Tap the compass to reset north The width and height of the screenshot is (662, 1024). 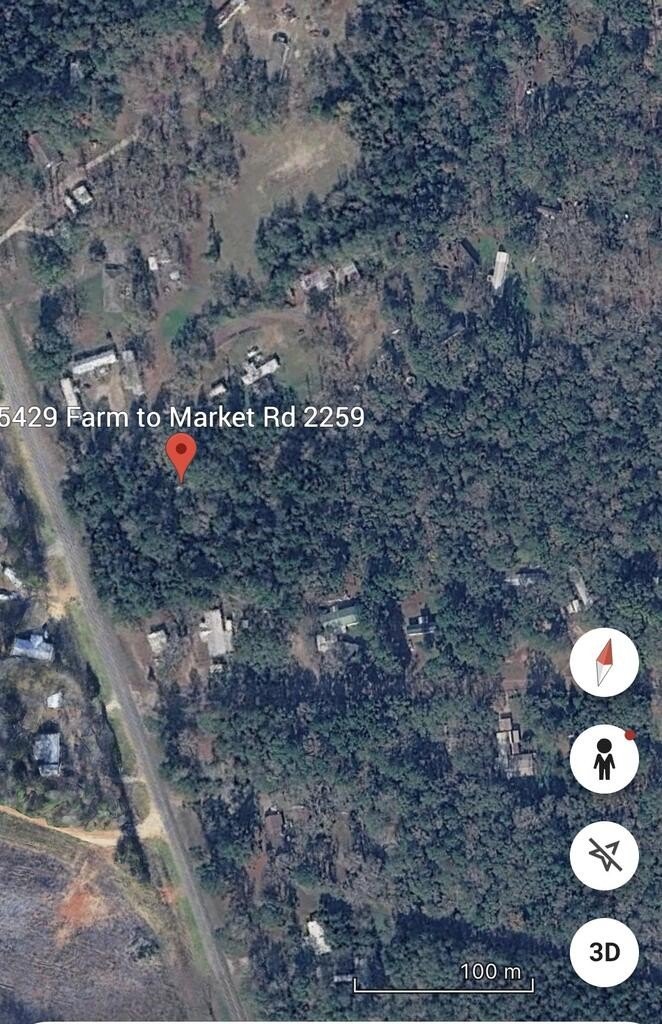[604, 663]
